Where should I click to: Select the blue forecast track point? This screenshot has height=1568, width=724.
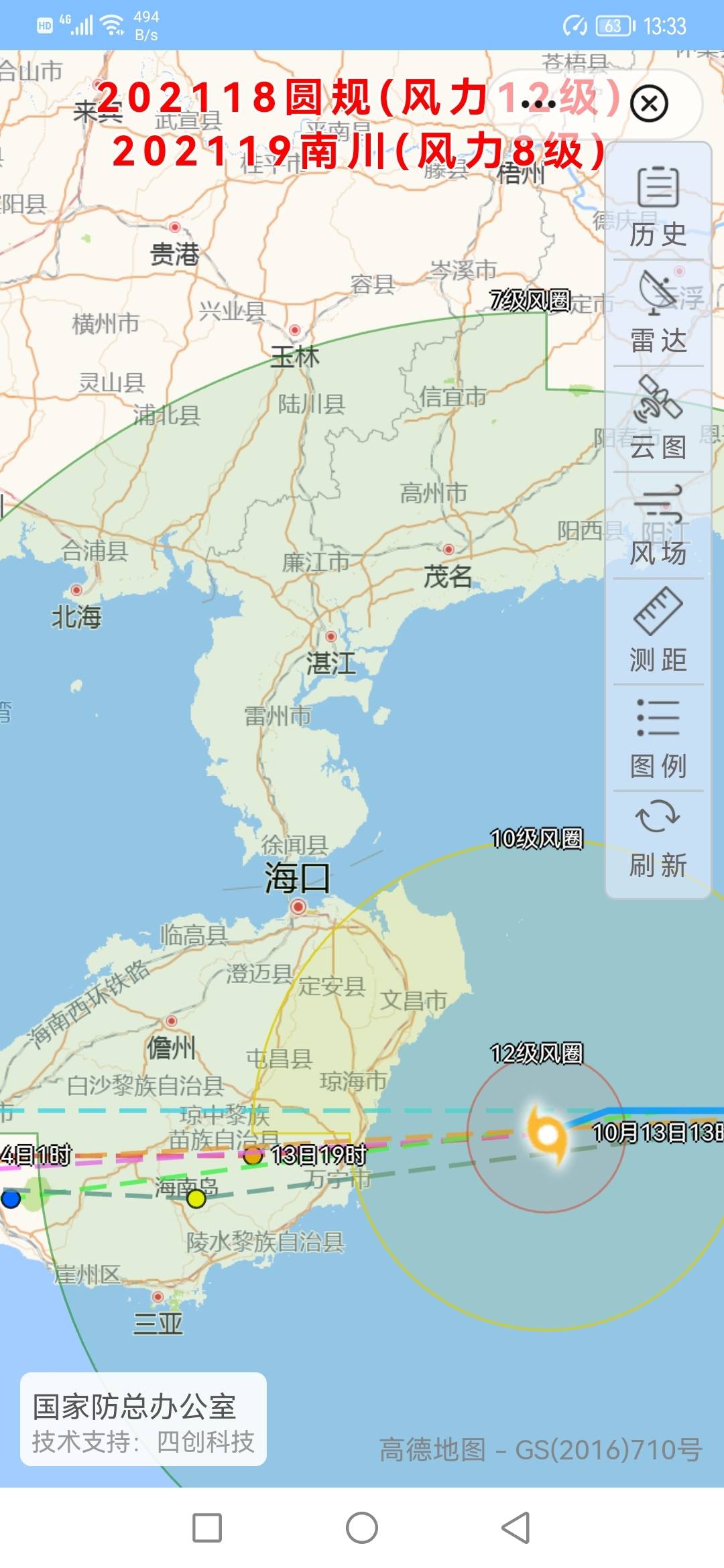pyautogui.click(x=11, y=1199)
